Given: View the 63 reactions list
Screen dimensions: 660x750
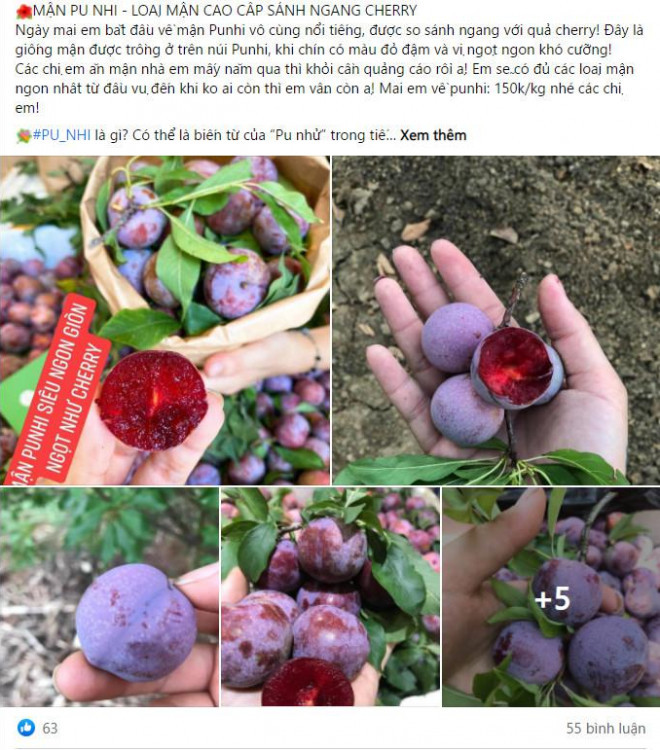Looking at the screenshot, I should [x=39, y=727].
